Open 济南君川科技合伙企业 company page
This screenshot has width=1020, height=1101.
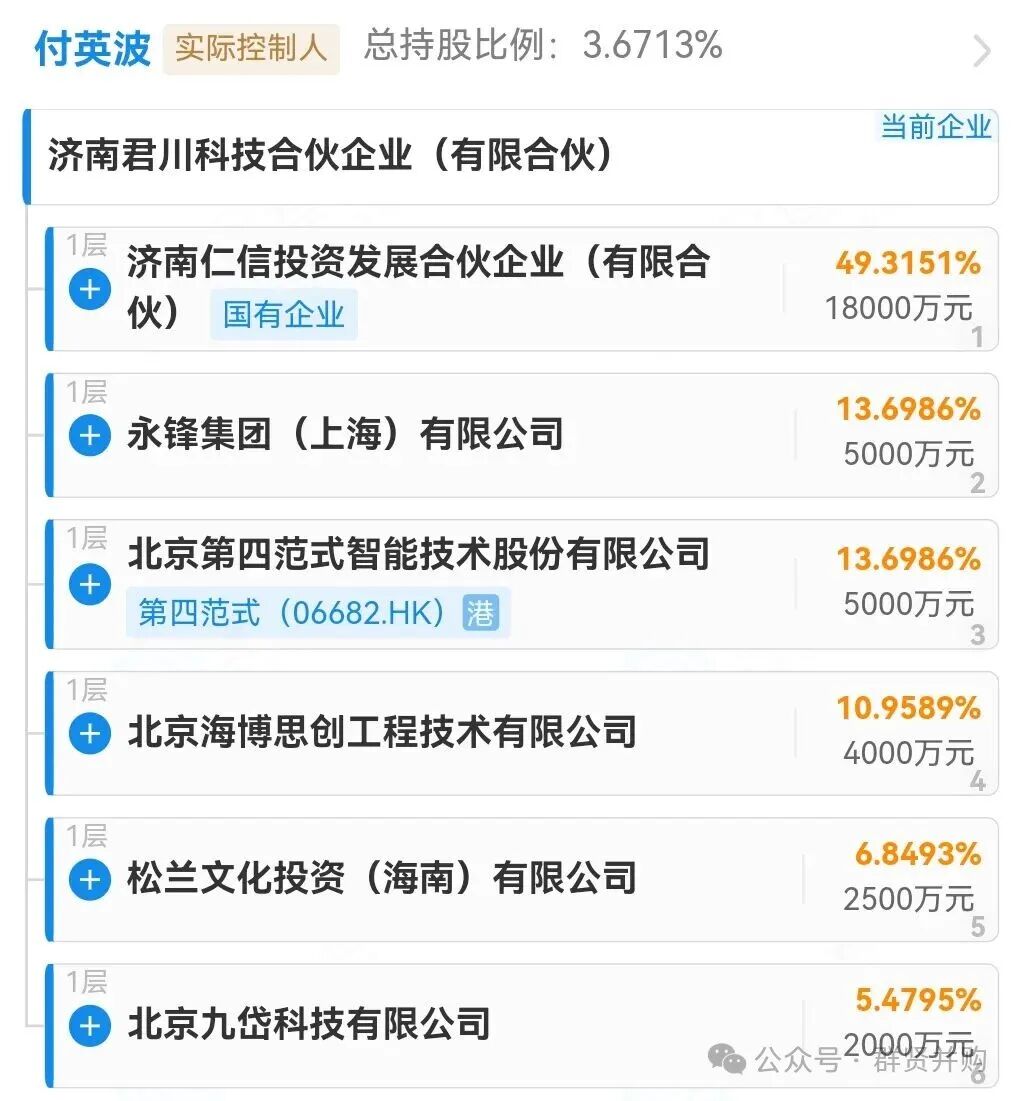[x=330, y=157]
